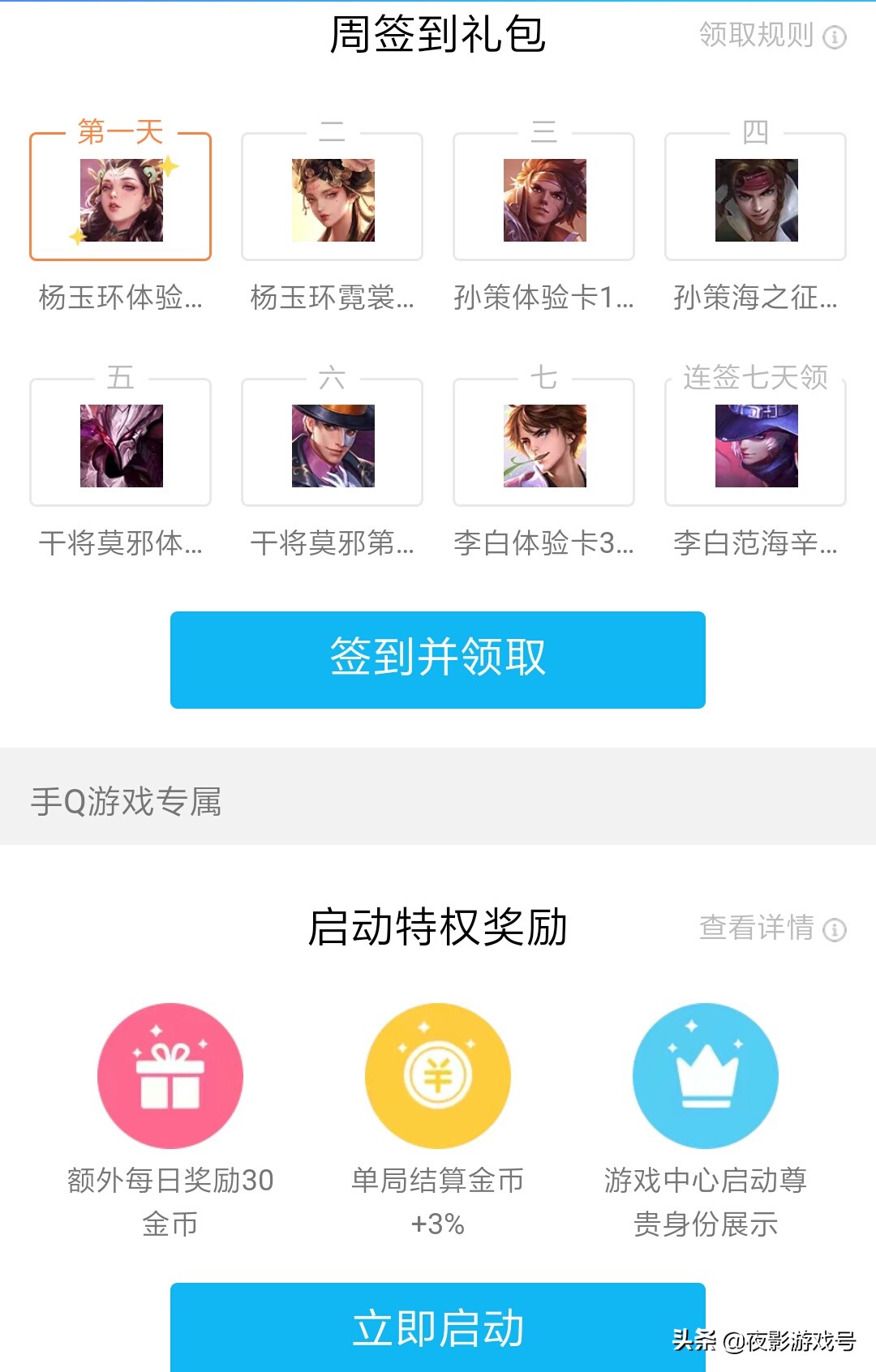Click the 连签七天领 reward portrait icon
Screen dimensions: 876x1372
pos(754,442)
